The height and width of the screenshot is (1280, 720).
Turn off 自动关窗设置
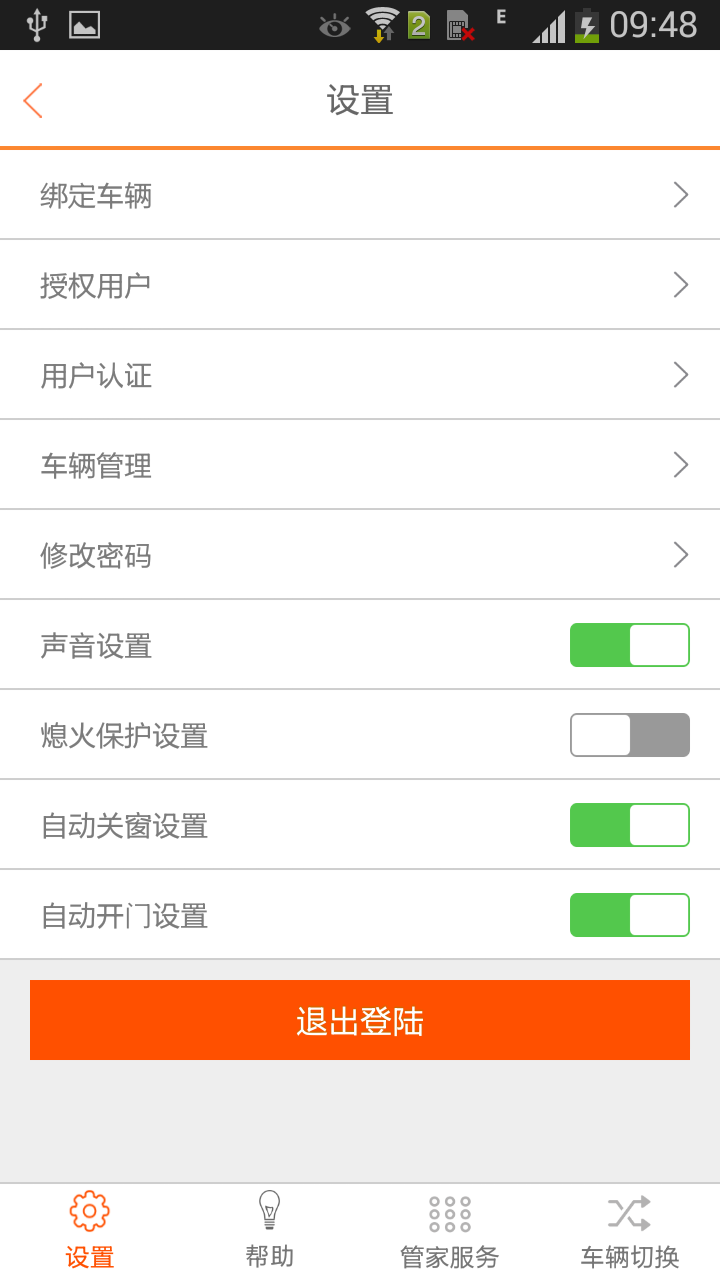point(629,824)
